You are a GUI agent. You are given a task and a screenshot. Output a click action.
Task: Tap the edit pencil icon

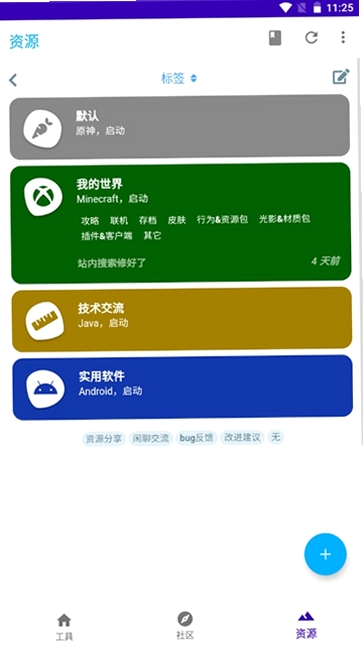click(341, 77)
